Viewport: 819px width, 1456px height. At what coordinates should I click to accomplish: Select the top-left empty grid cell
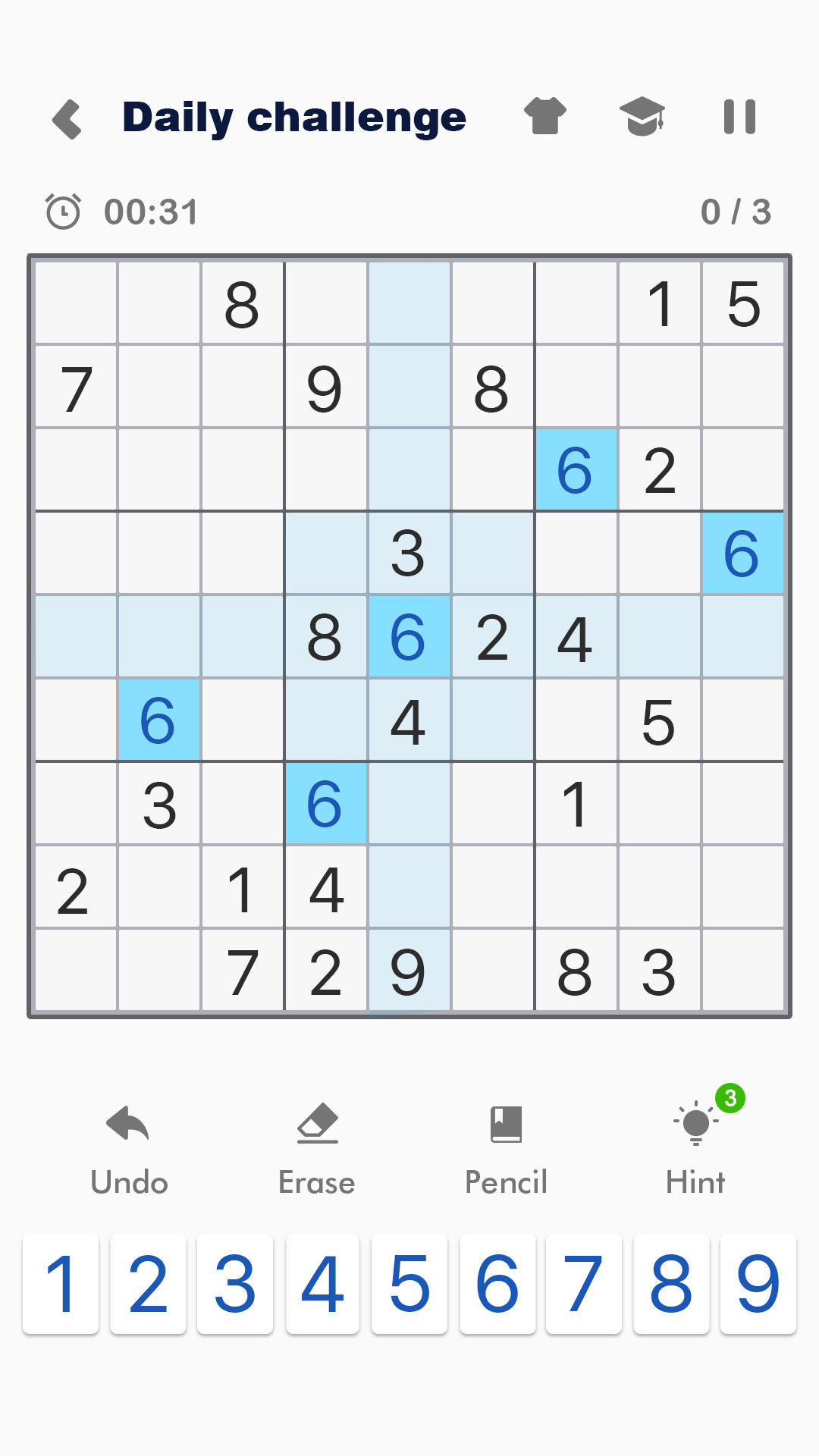click(x=76, y=303)
